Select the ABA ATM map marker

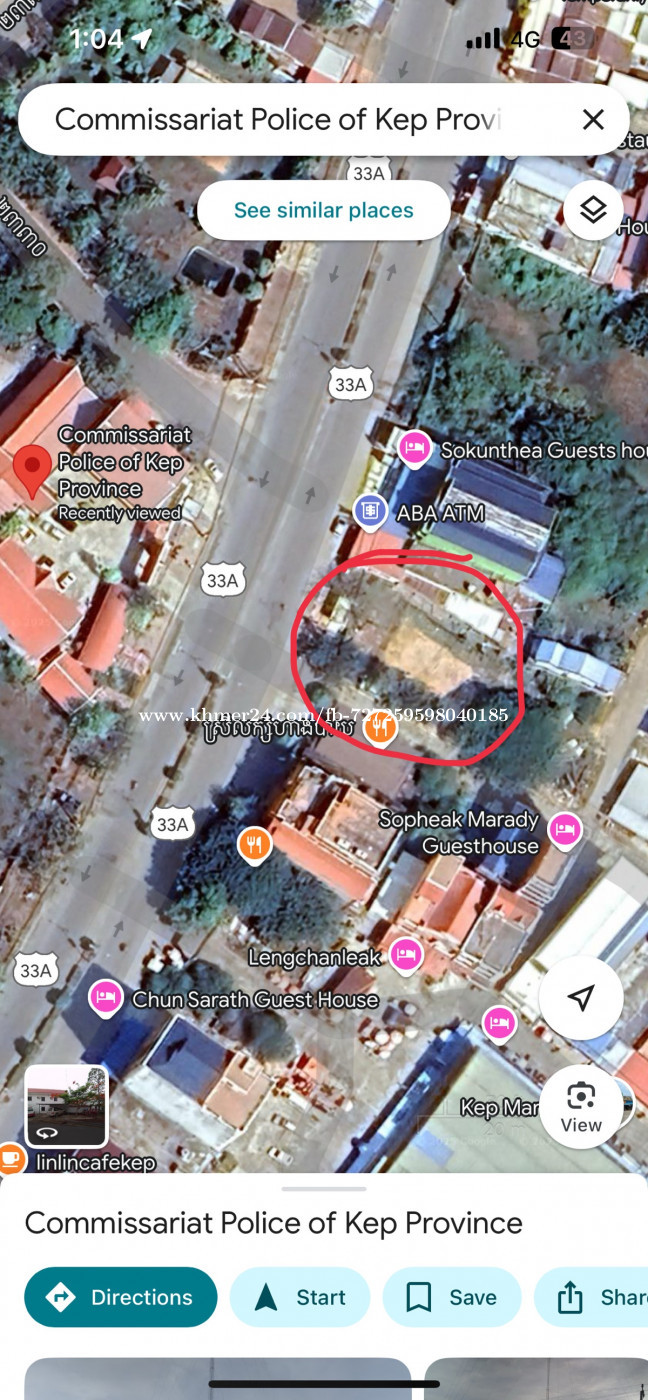click(x=370, y=512)
